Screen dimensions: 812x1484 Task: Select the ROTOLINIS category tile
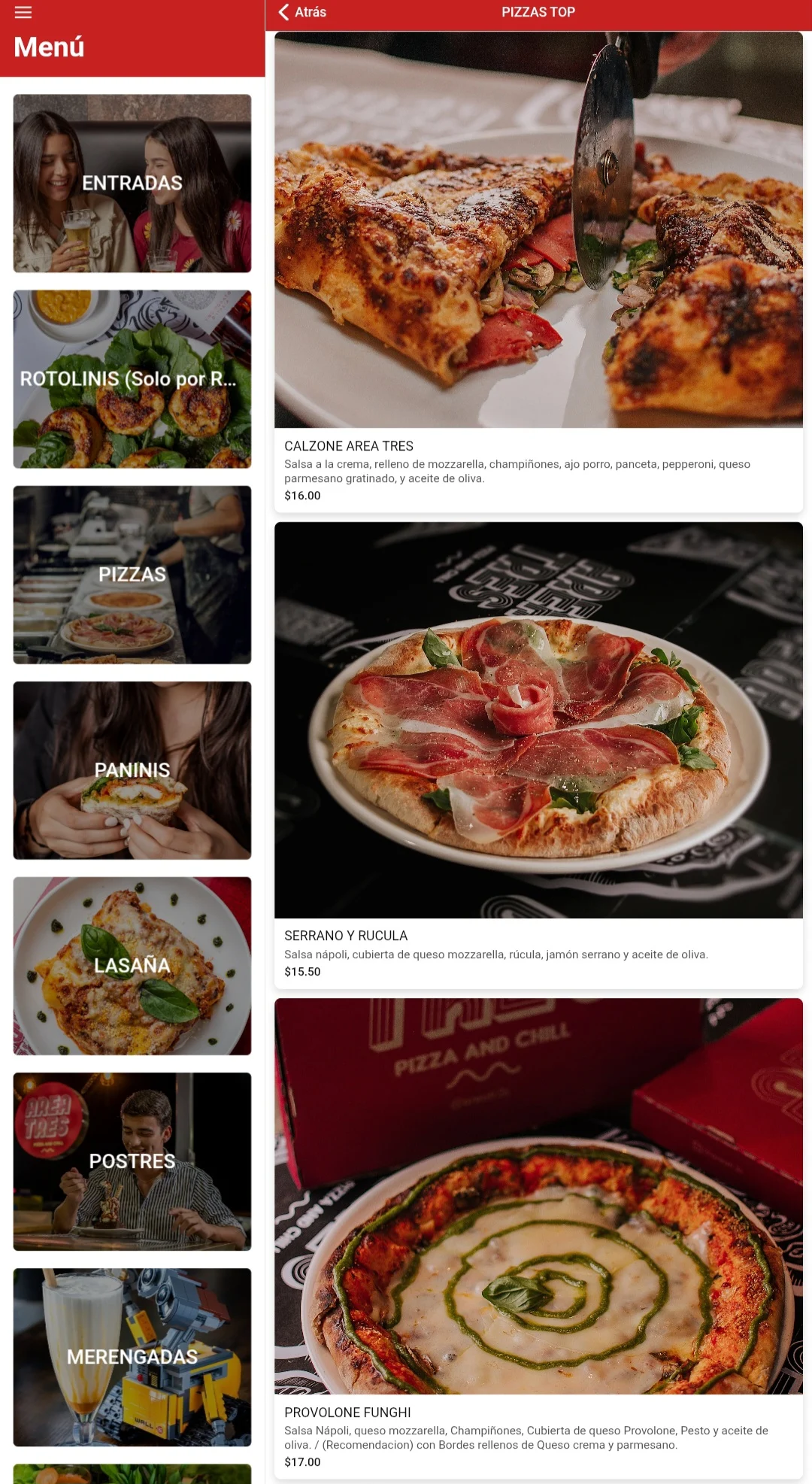[132, 378]
